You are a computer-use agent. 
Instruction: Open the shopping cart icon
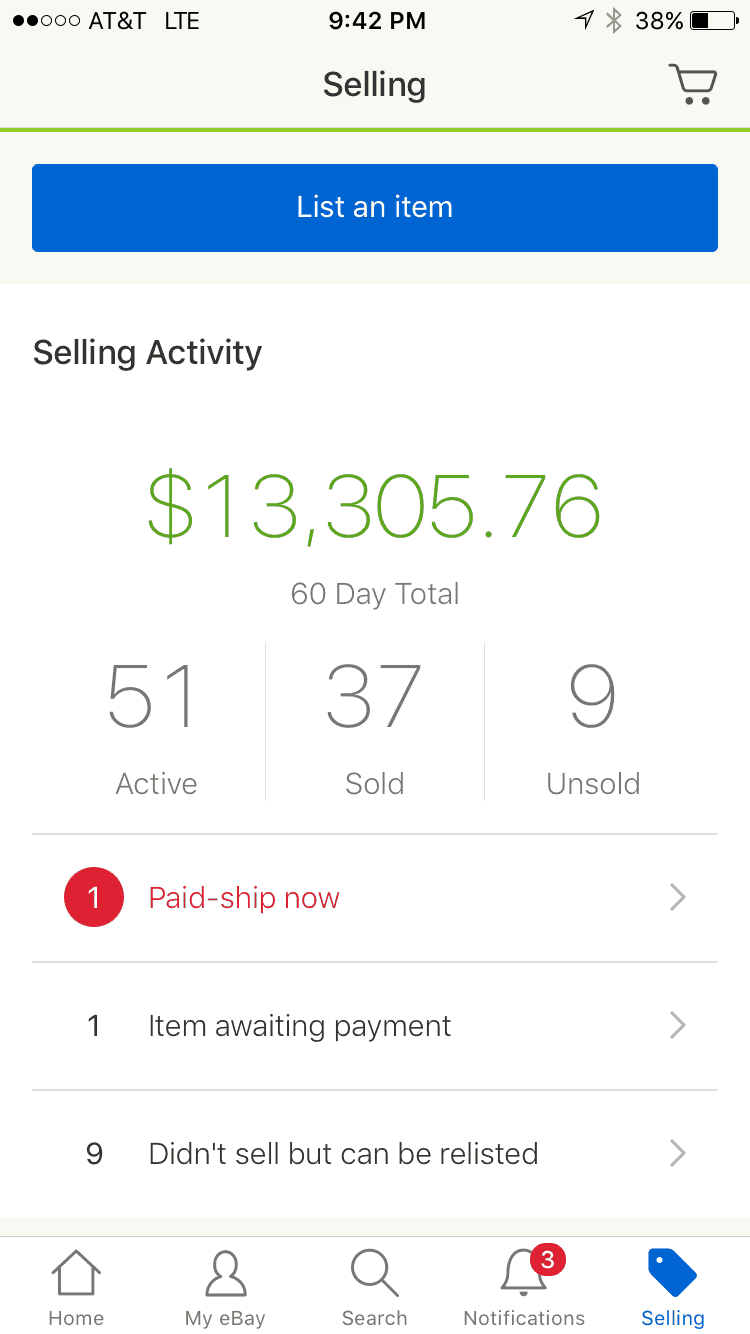pos(692,85)
